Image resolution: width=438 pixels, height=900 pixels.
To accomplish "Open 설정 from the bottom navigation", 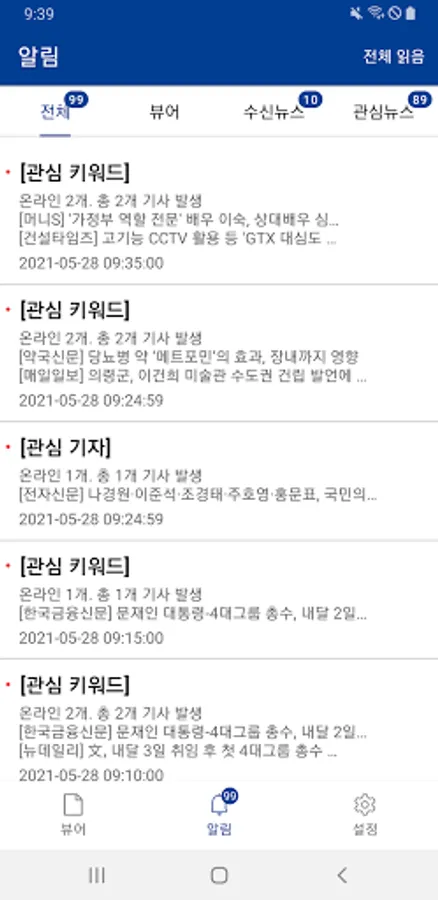I will [365, 814].
